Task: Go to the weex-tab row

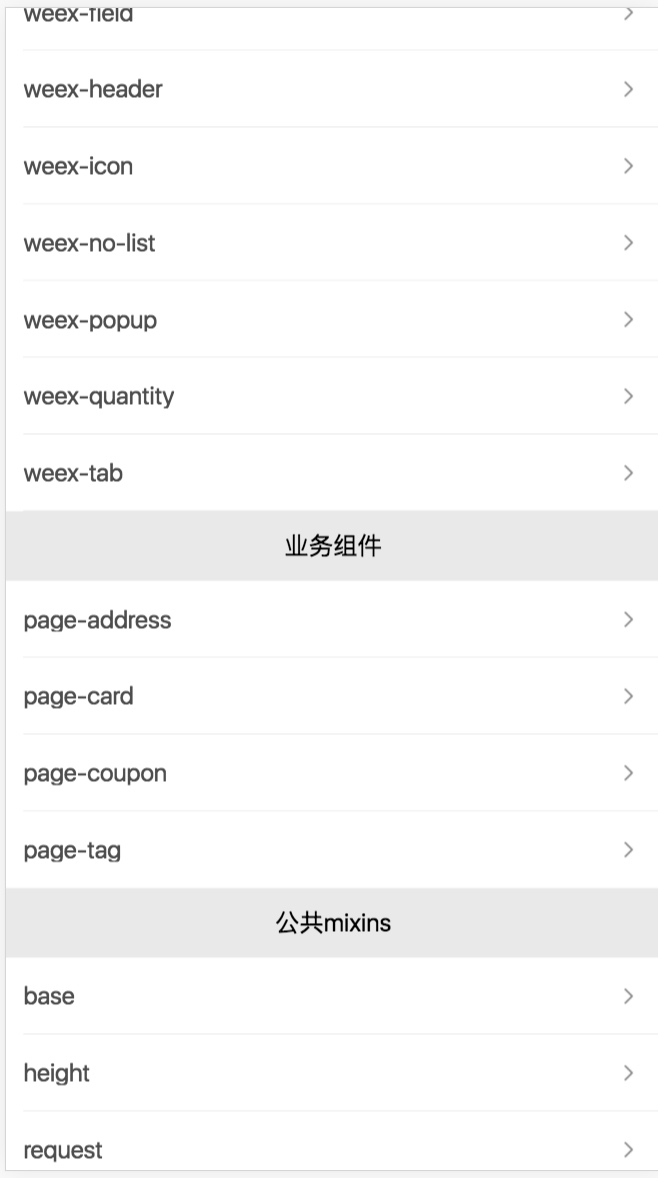Action: tap(331, 473)
